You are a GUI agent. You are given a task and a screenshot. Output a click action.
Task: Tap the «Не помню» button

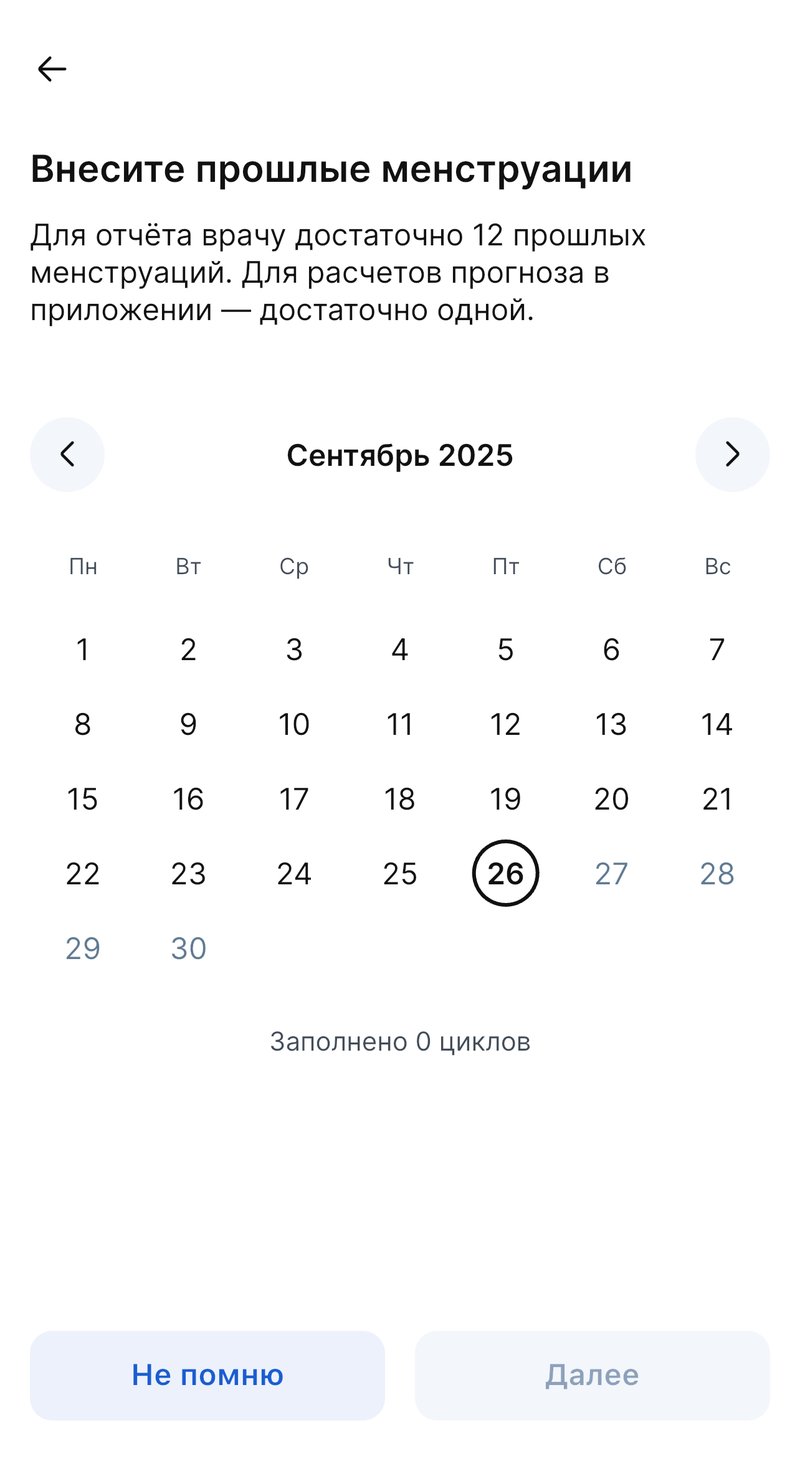coord(207,1375)
